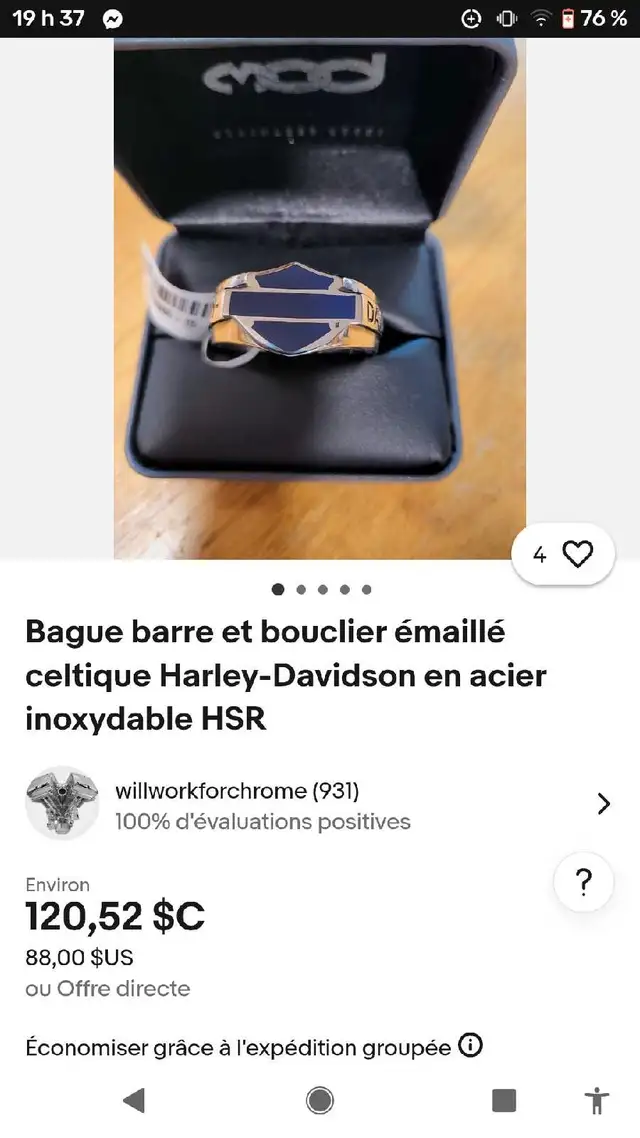The height and width of the screenshot is (1138, 640).
Task: Open the Harley-Davidson ring product photo
Action: pos(320,298)
